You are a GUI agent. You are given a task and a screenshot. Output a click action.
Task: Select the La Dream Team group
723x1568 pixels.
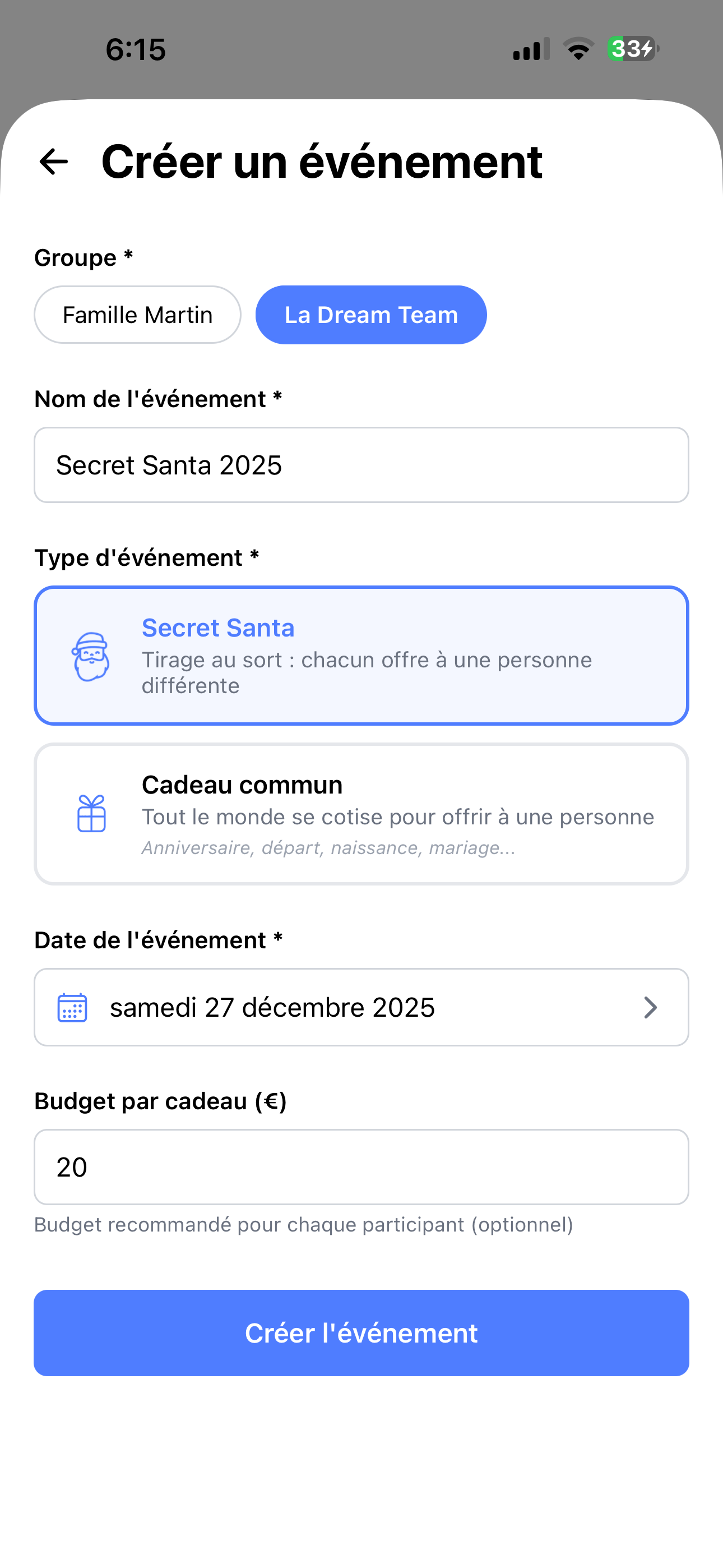pos(370,315)
